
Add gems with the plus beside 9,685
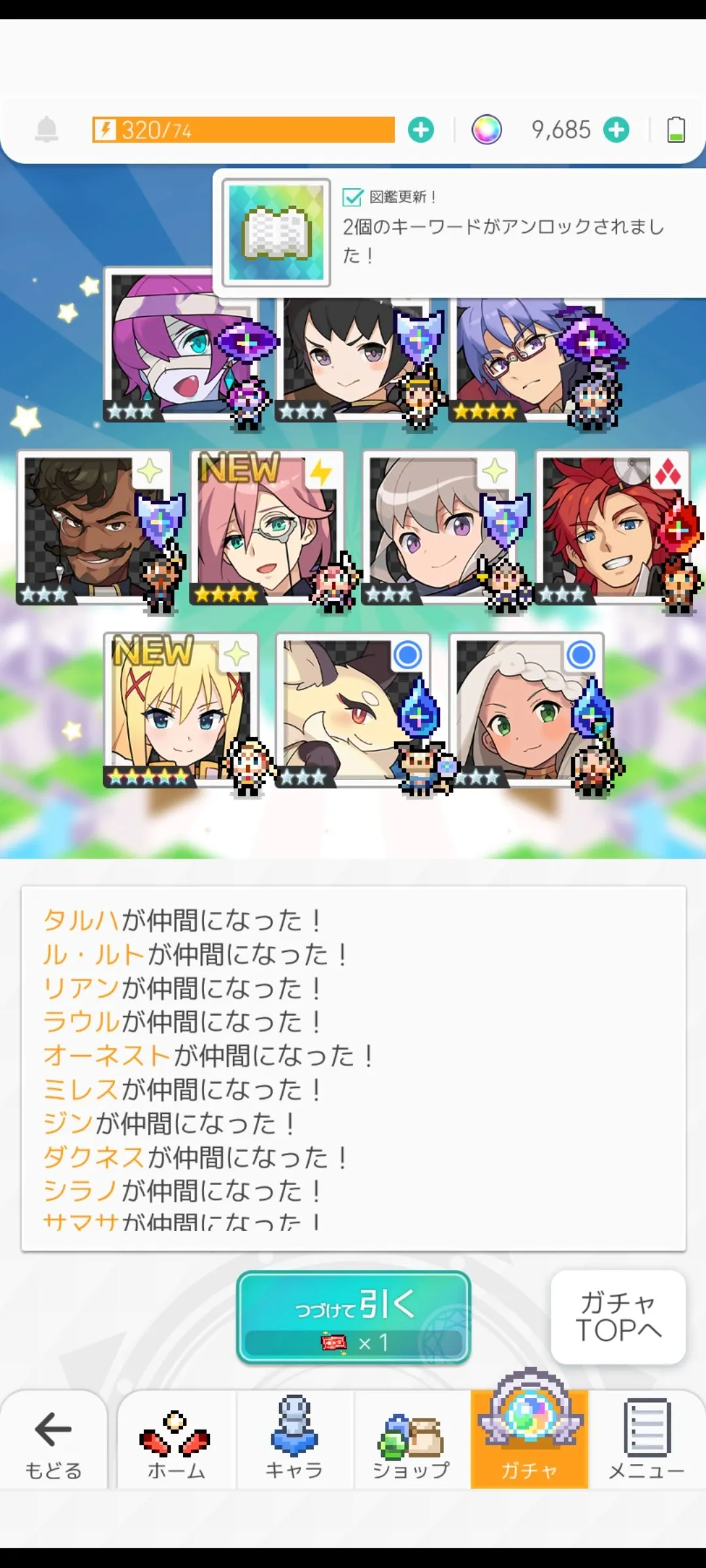click(x=616, y=130)
